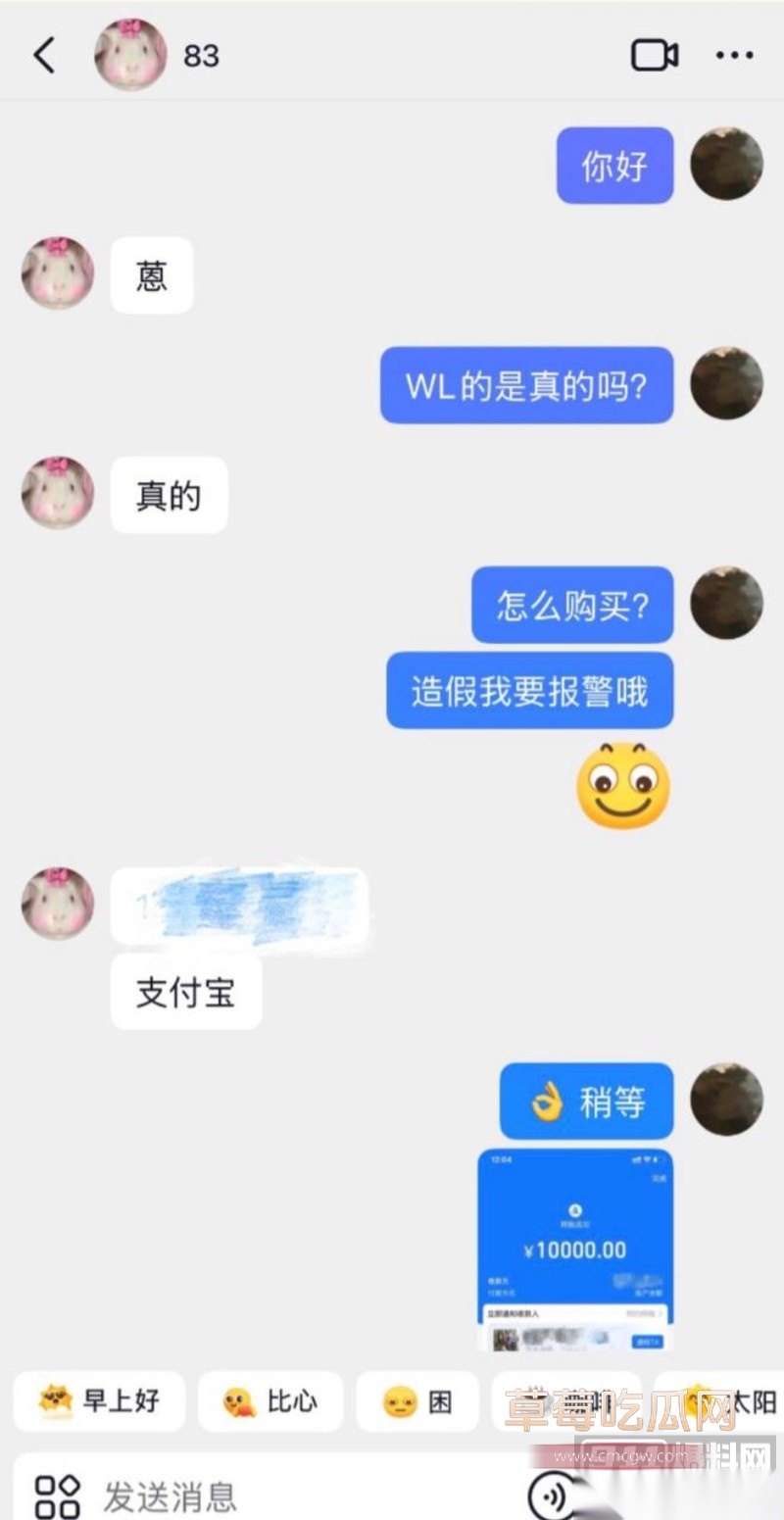Screen dimensions: 784x1520
Task: Tap the avatar next to the 真的 message
Action: click(57, 495)
